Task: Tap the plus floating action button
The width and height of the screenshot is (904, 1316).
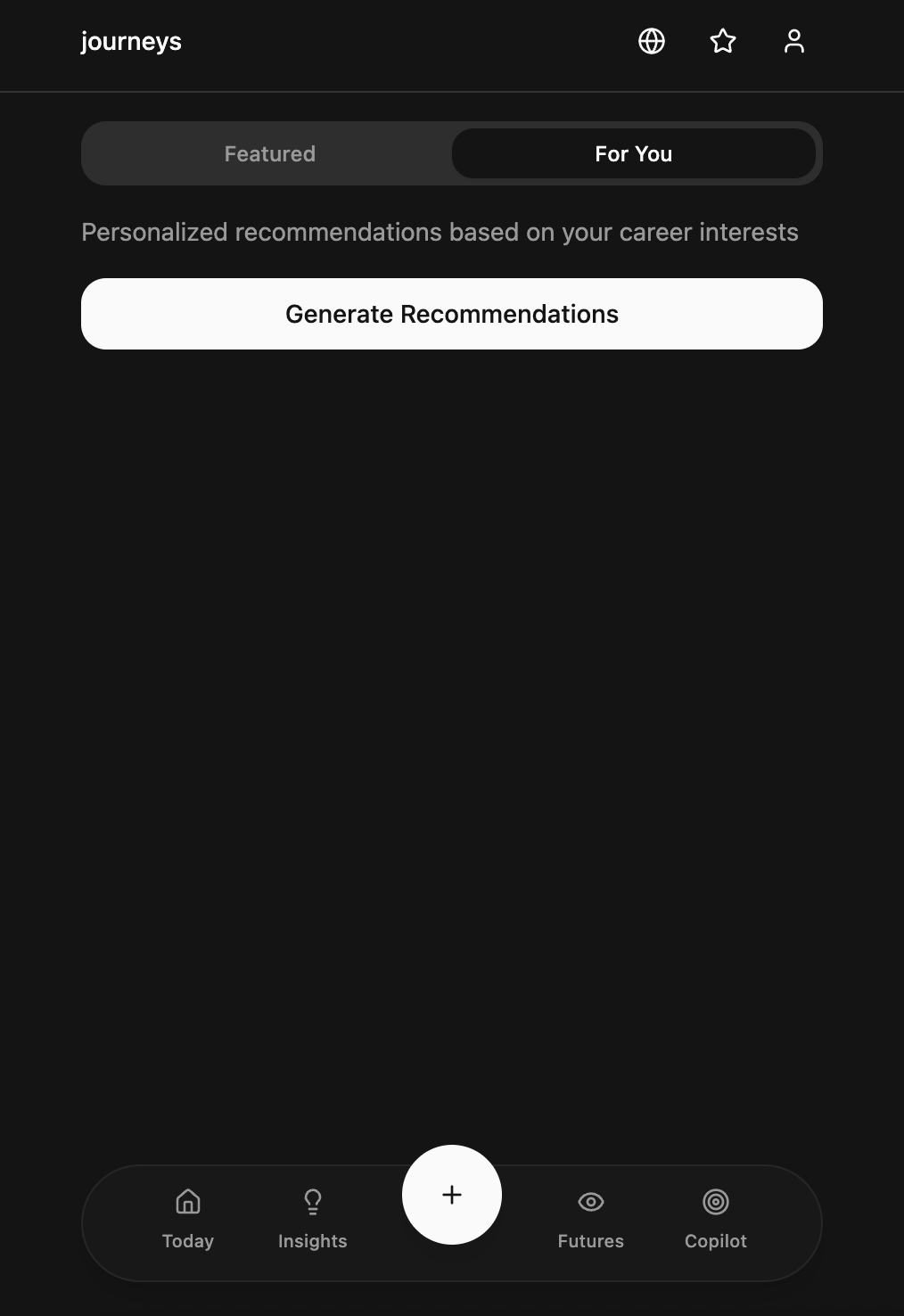Action: point(451,1195)
